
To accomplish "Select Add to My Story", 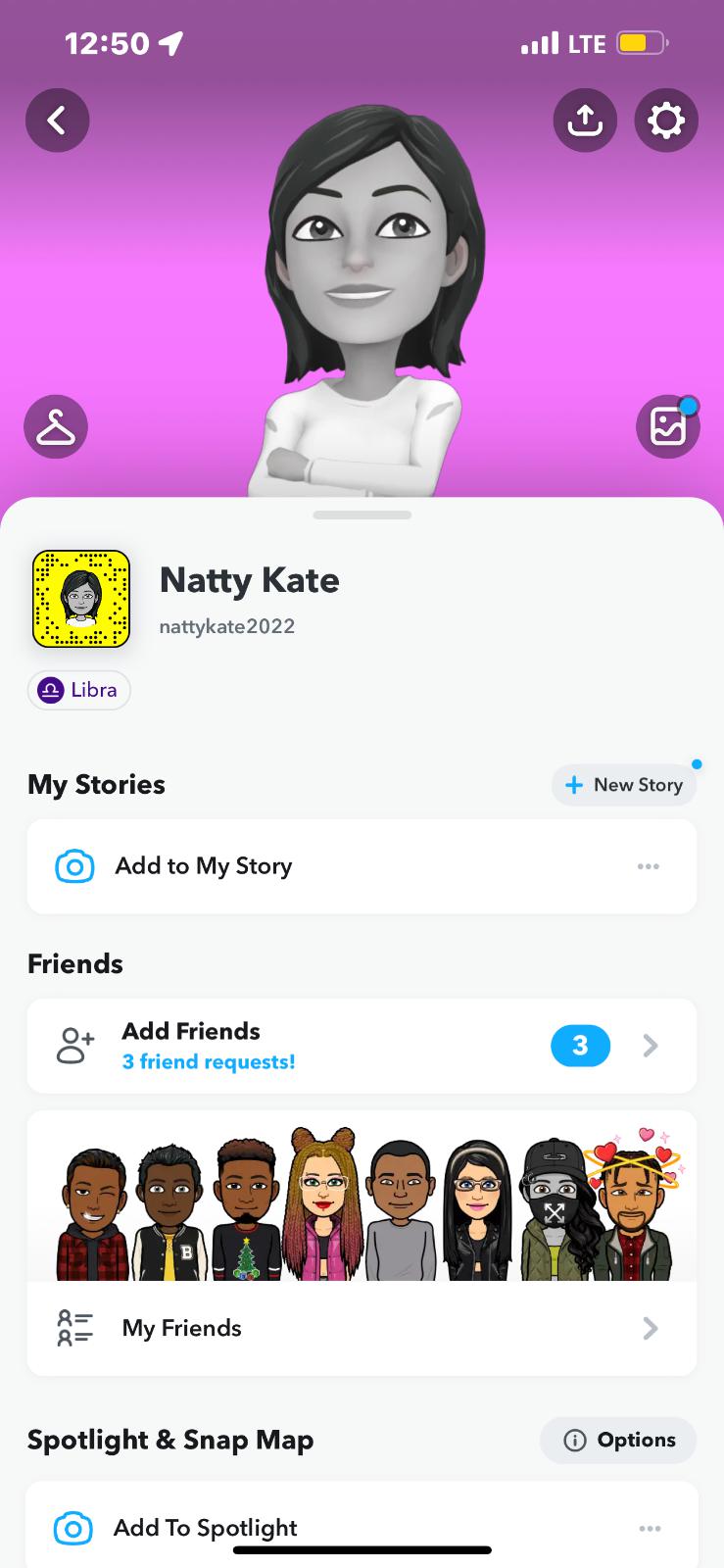I will pyautogui.click(x=204, y=866).
